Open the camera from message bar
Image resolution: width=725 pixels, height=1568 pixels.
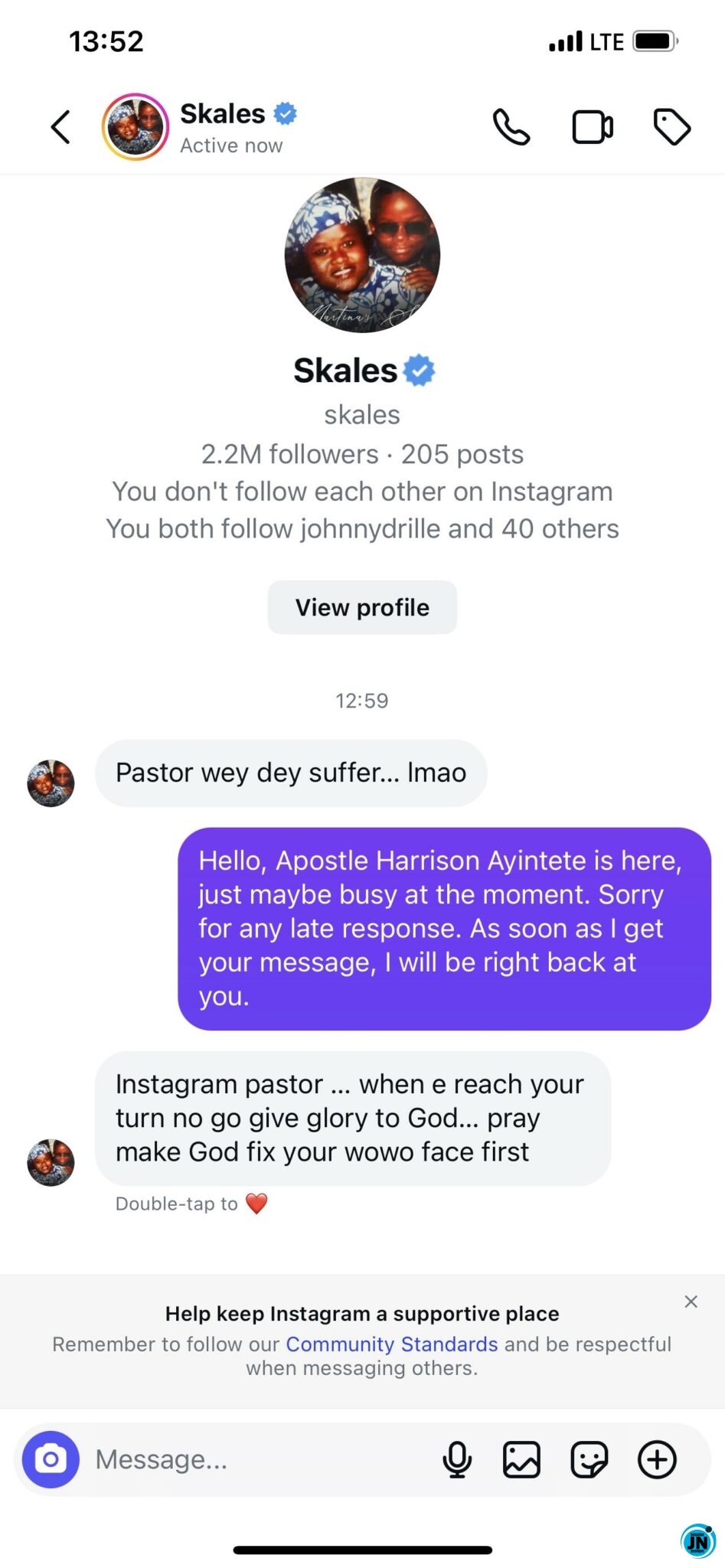click(51, 1459)
